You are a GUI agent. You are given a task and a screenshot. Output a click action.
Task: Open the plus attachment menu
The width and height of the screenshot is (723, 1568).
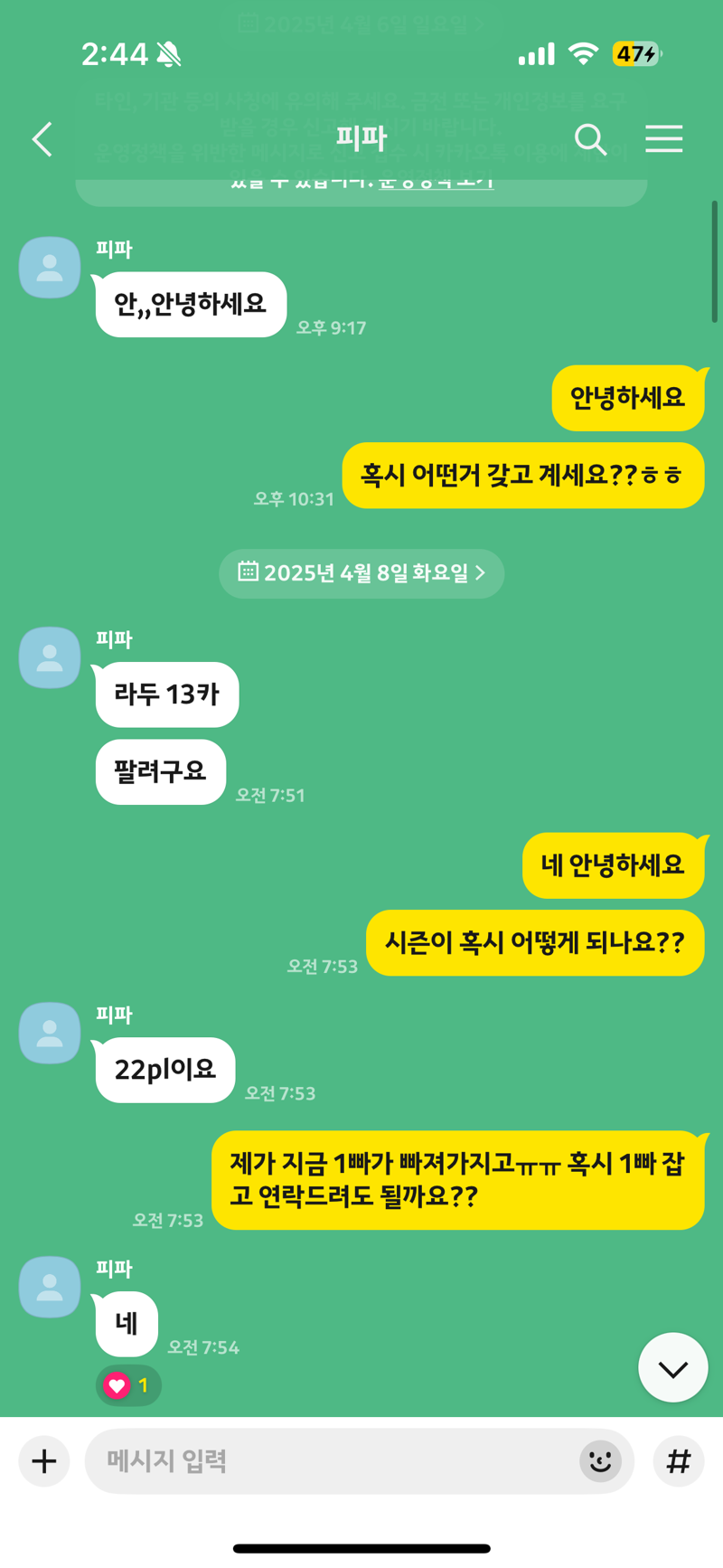(x=44, y=1460)
